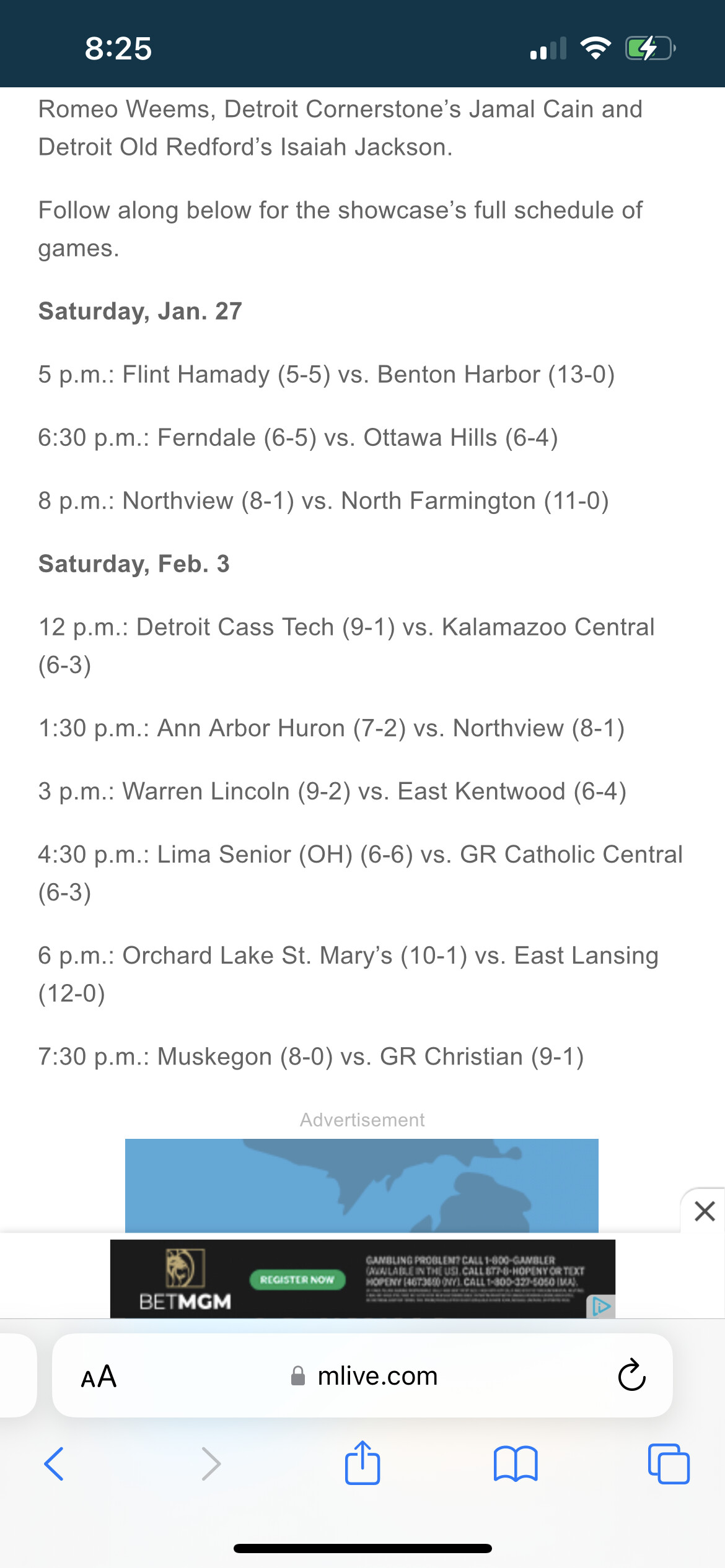Show all open tabs
725x1568 pixels.
click(668, 1464)
